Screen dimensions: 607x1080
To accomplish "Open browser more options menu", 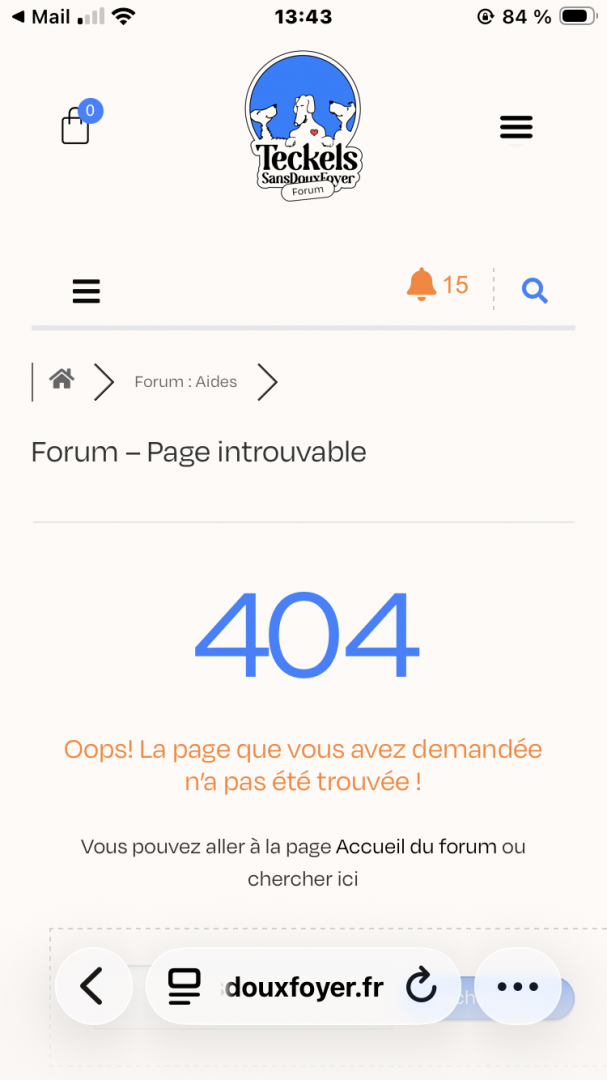I will tap(517, 986).
